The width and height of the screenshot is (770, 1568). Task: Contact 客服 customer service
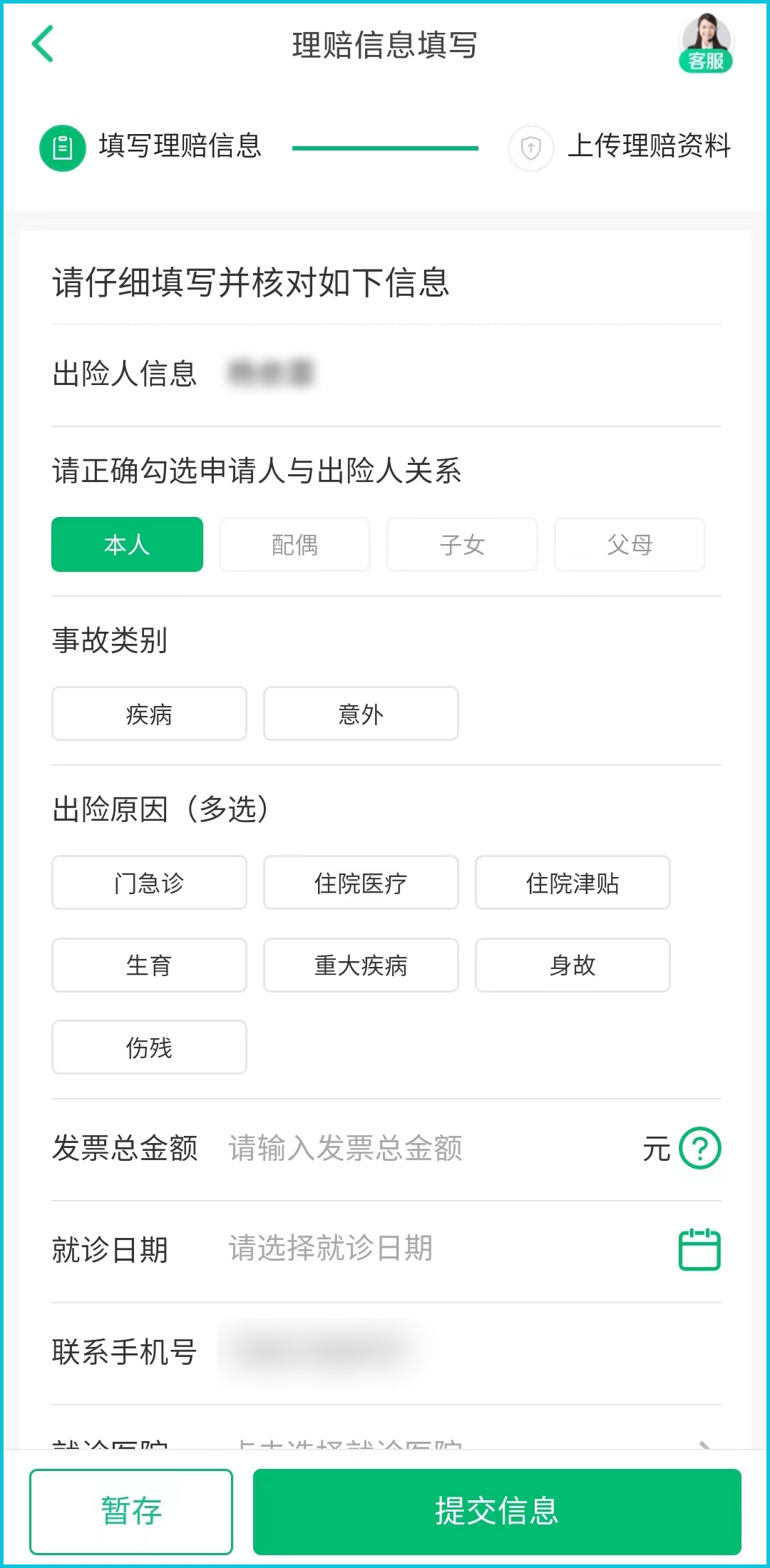[x=705, y=44]
